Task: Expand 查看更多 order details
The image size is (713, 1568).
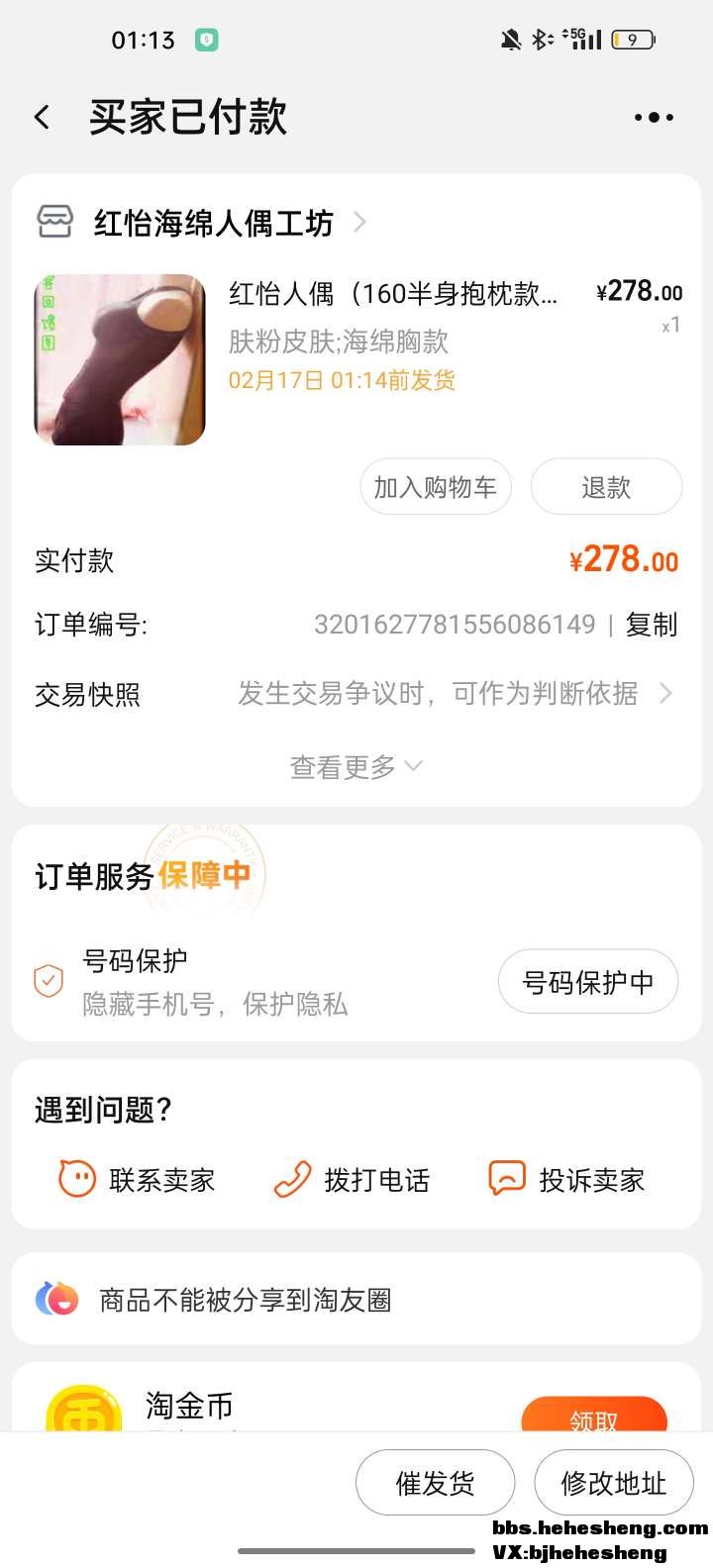Action: 355,767
